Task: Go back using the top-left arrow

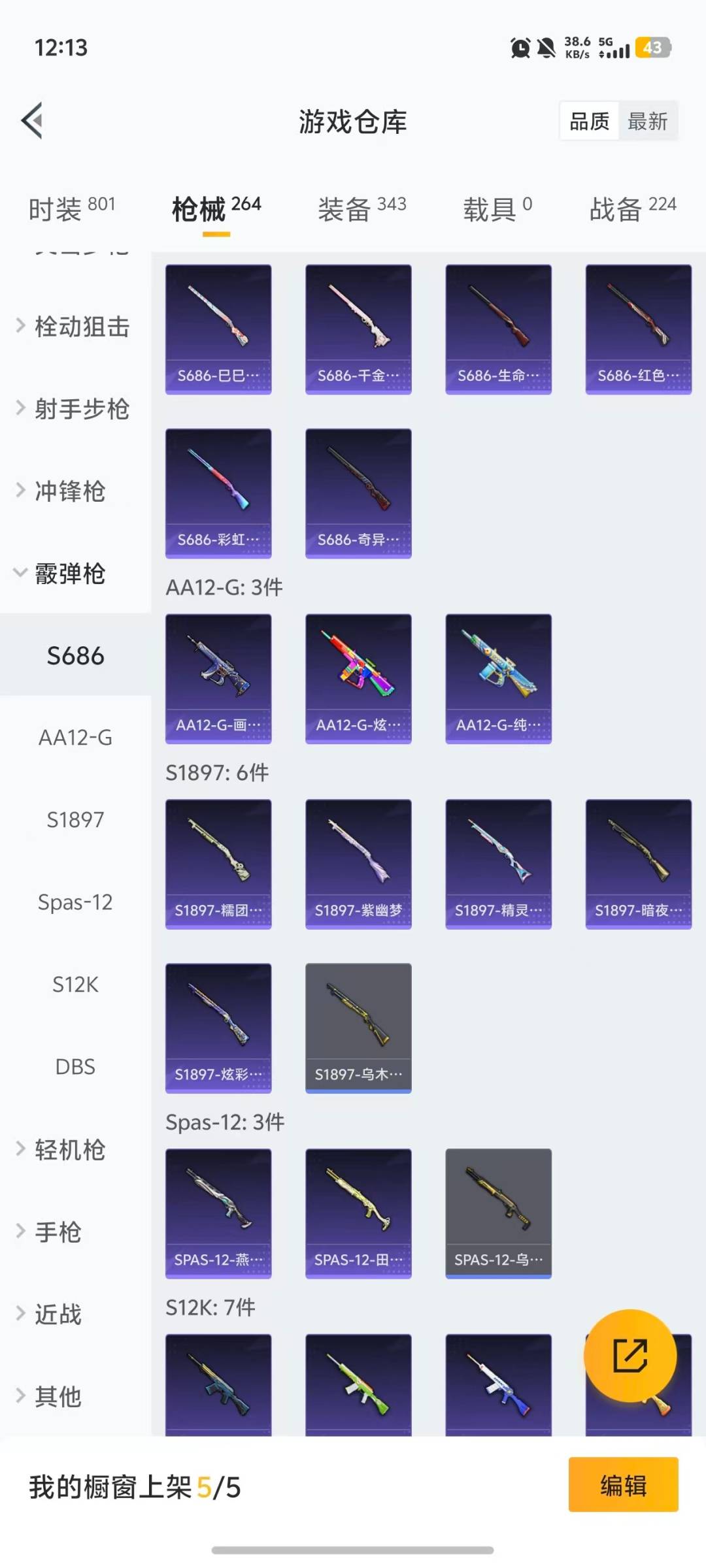Action: click(33, 121)
